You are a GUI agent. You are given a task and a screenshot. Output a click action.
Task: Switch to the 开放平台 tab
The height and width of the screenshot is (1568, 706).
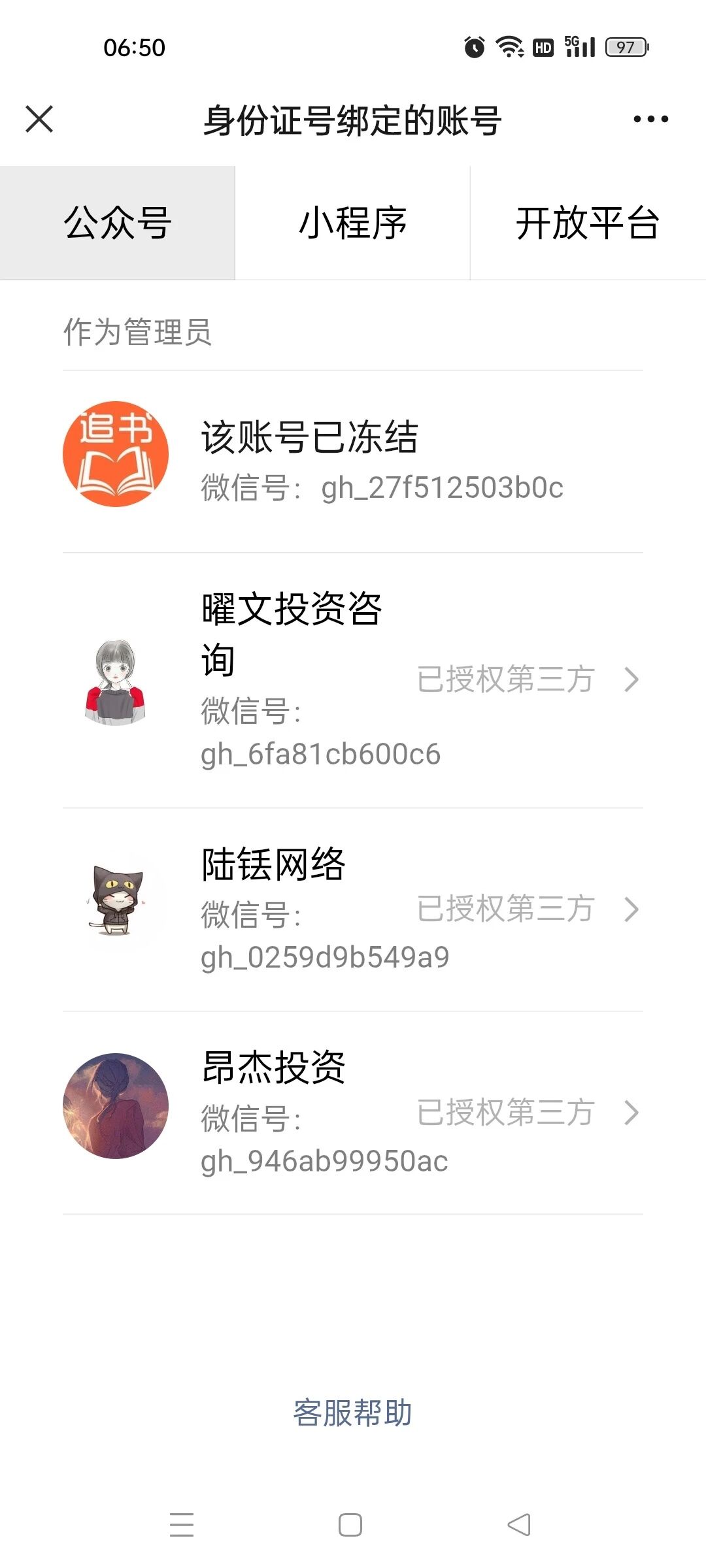588,223
